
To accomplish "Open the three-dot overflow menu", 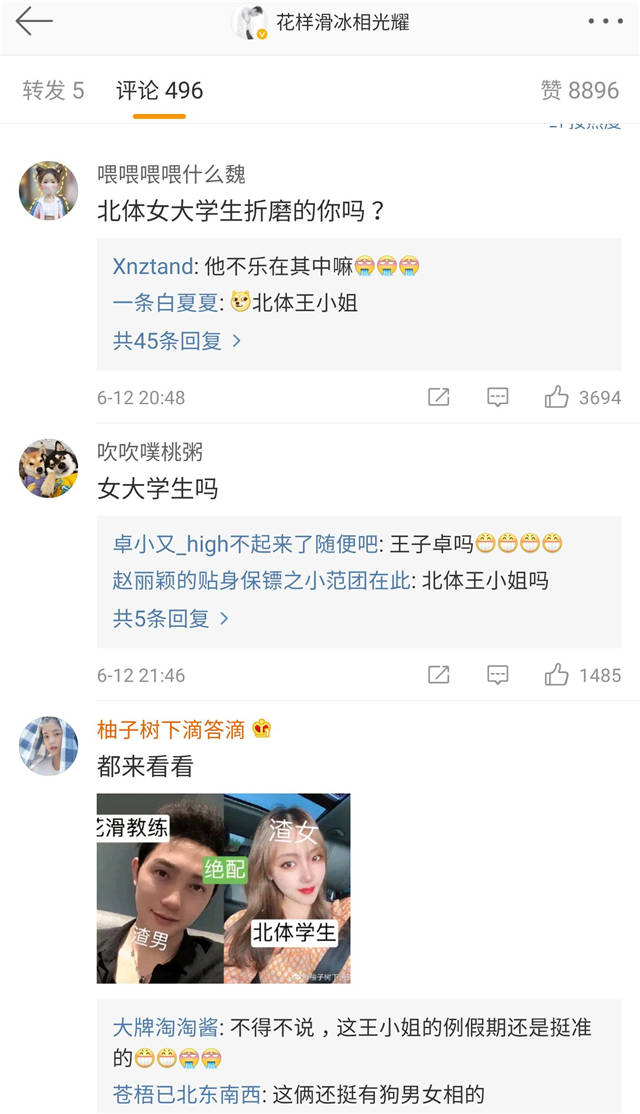I will point(605,21).
